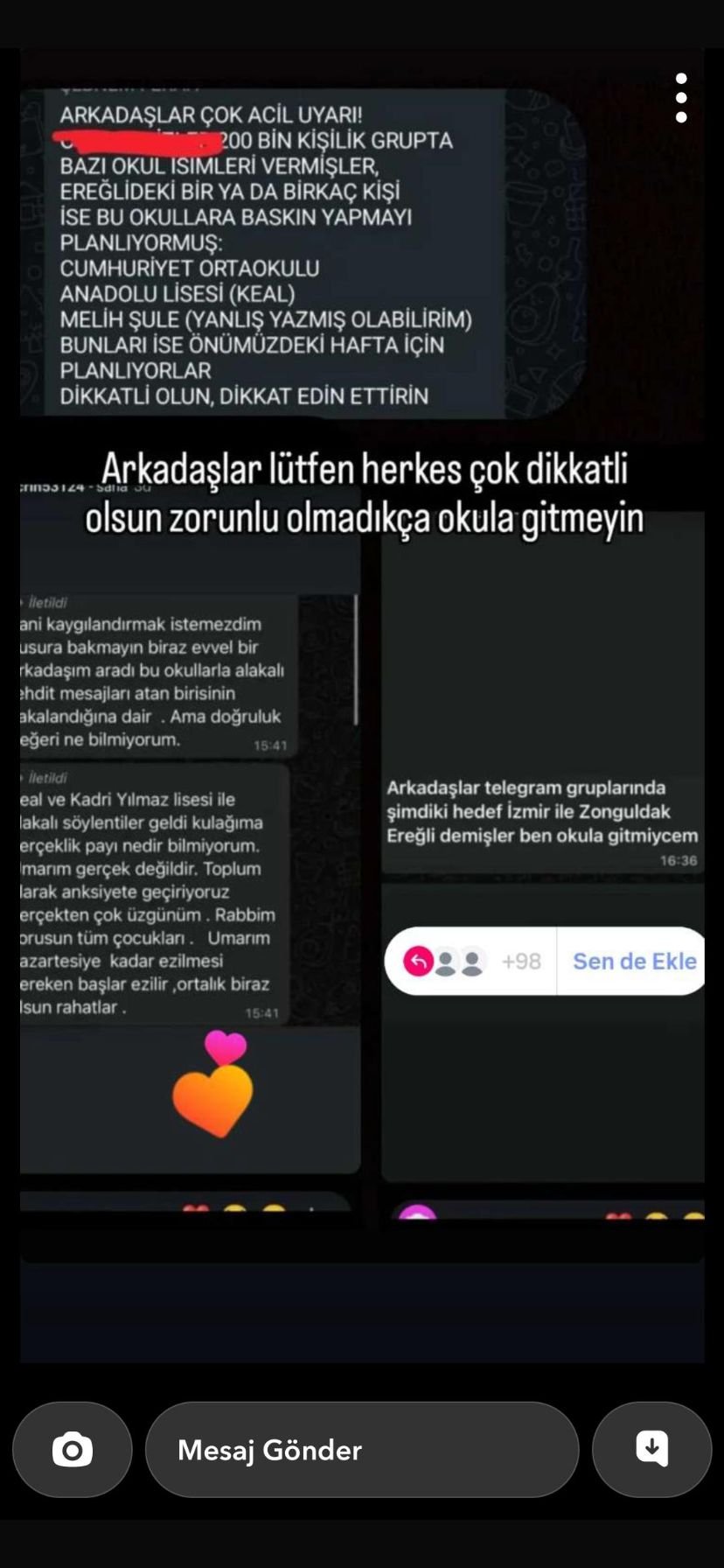Screen dimensions: 724x1568
Task: Open the three-dot overflow menu
Action: coord(681,98)
